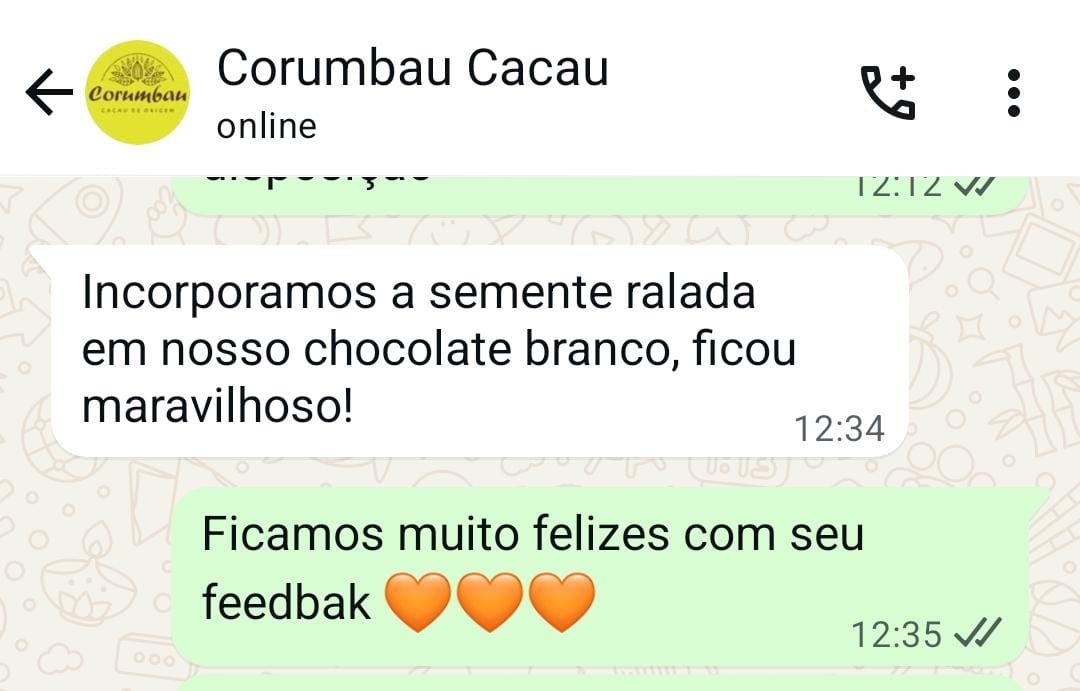Open the three-dot overflow menu
The height and width of the screenshot is (691, 1080).
coord(1014,93)
